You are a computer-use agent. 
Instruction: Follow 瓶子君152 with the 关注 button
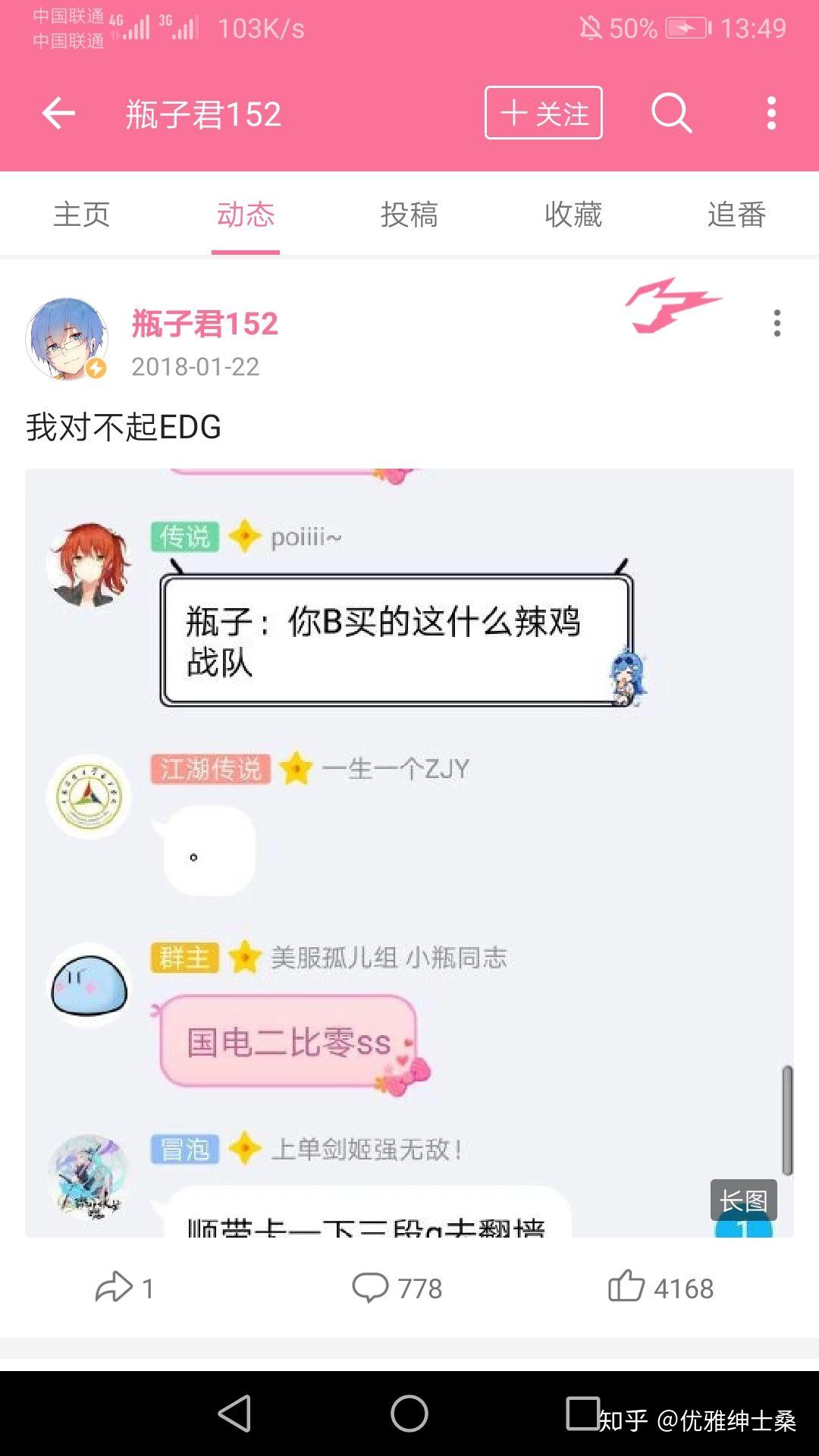pos(543,113)
